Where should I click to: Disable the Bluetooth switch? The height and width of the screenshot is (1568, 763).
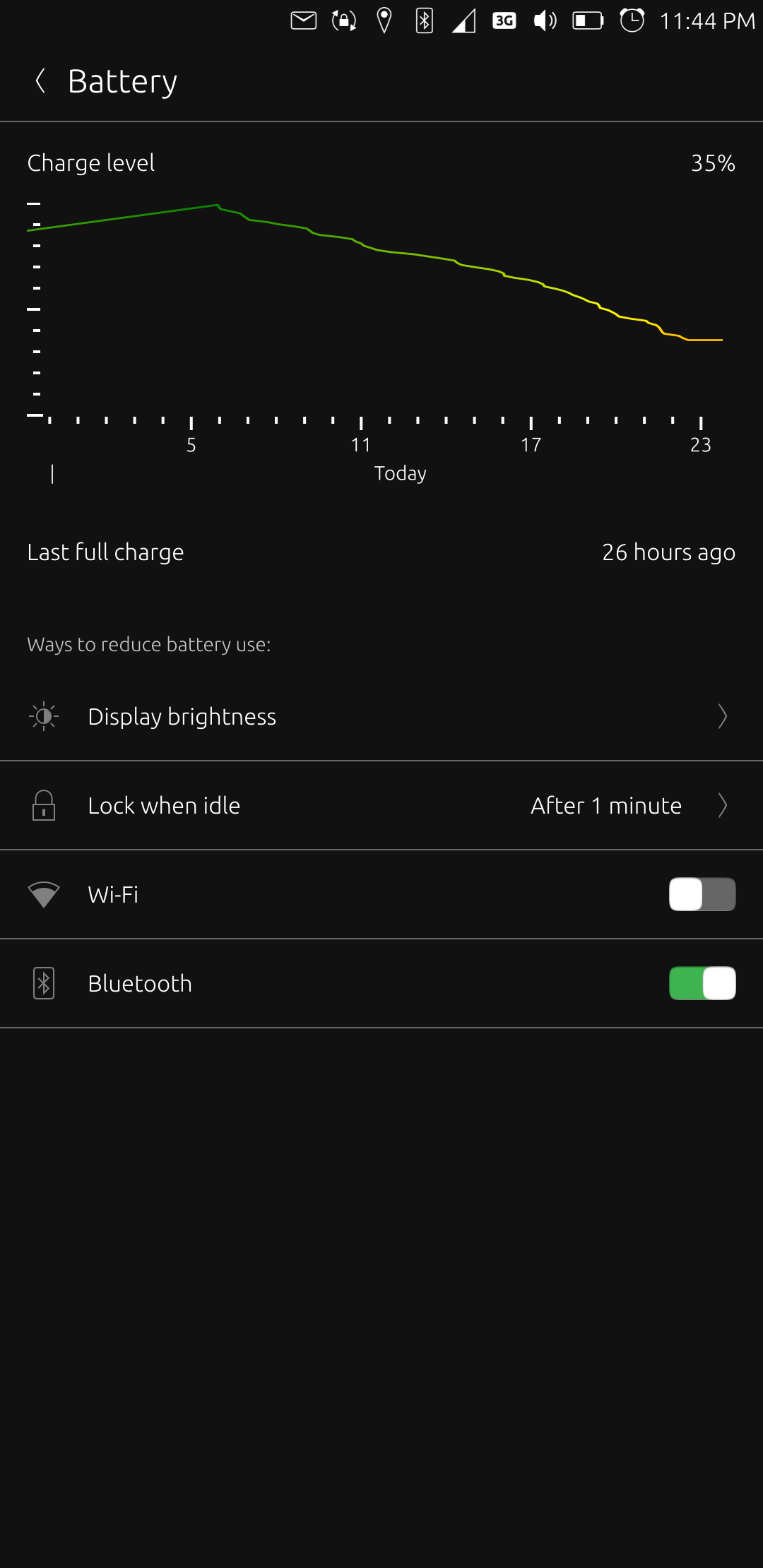(702, 983)
